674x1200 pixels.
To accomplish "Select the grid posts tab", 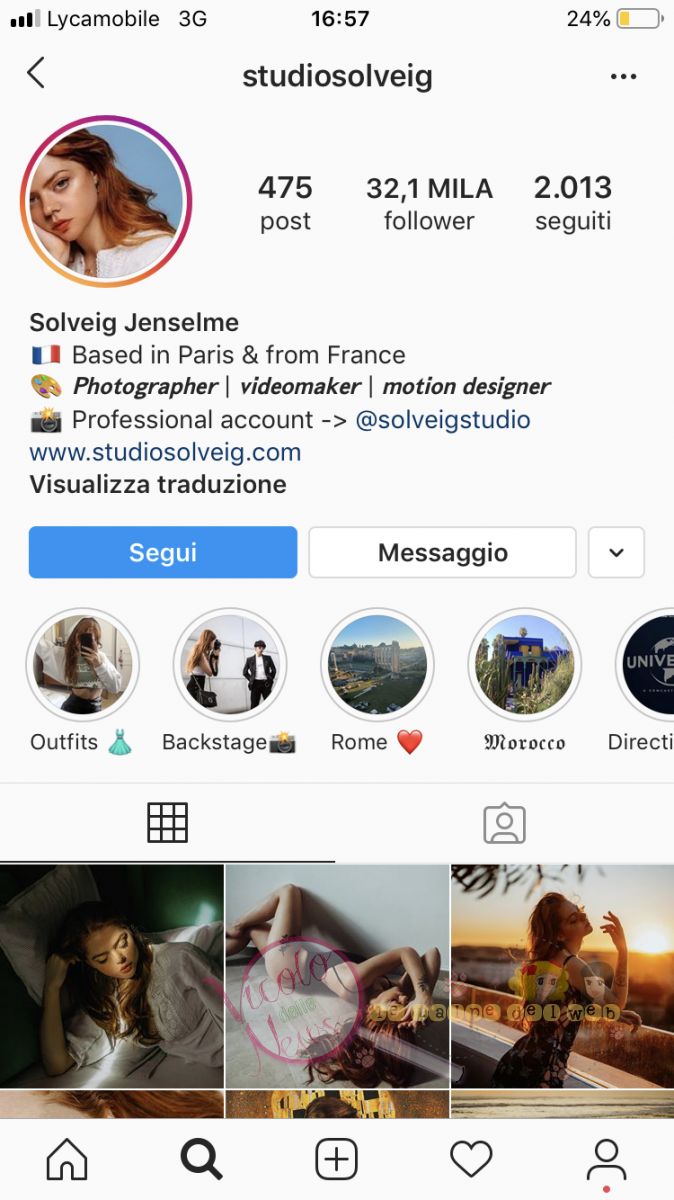I will pyautogui.click(x=167, y=823).
